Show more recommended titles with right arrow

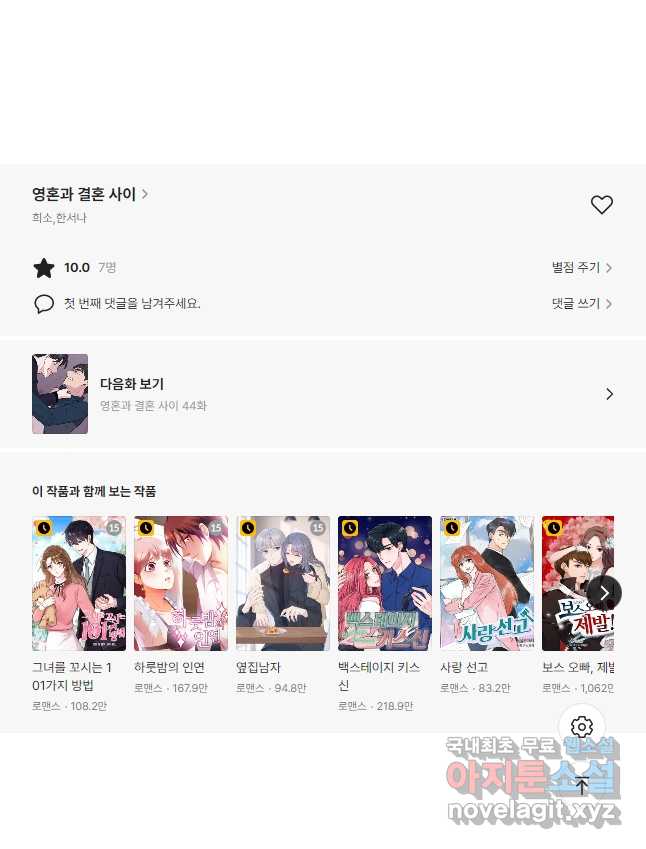click(604, 593)
